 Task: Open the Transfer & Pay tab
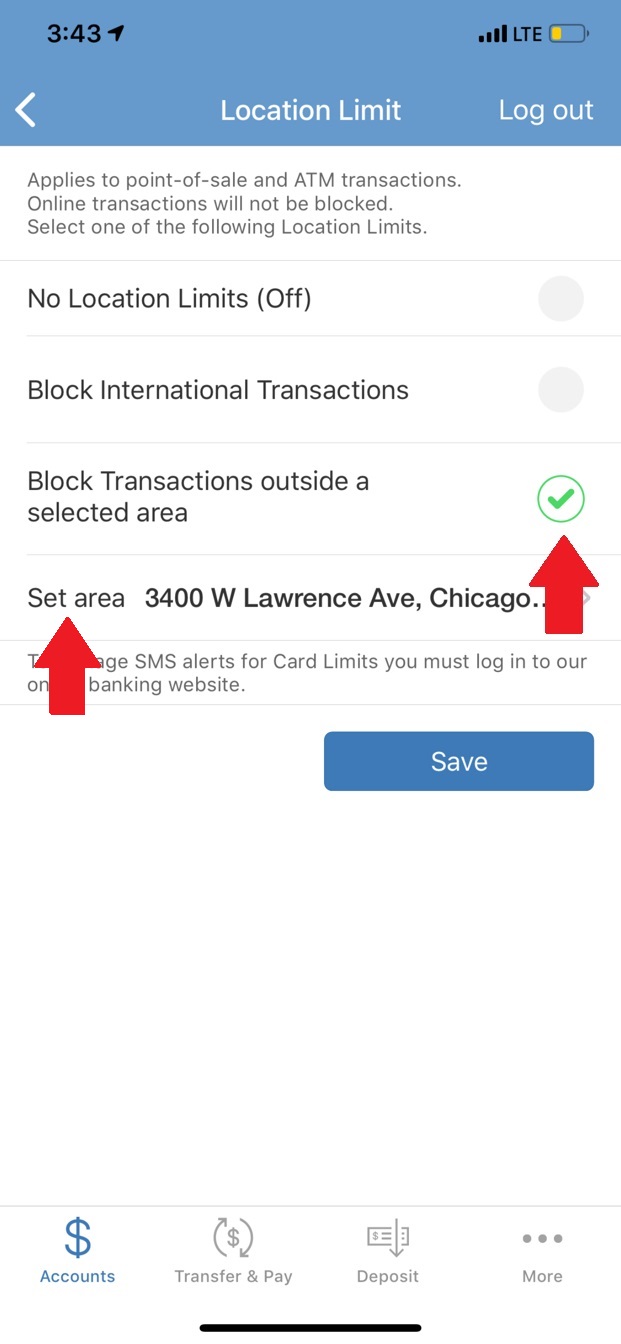(233, 1250)
